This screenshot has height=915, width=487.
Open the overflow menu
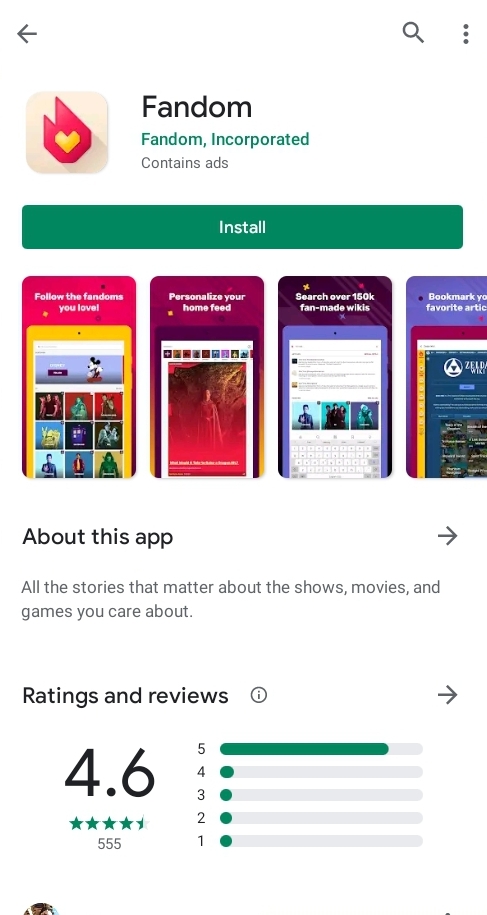[x=465, y=34]
